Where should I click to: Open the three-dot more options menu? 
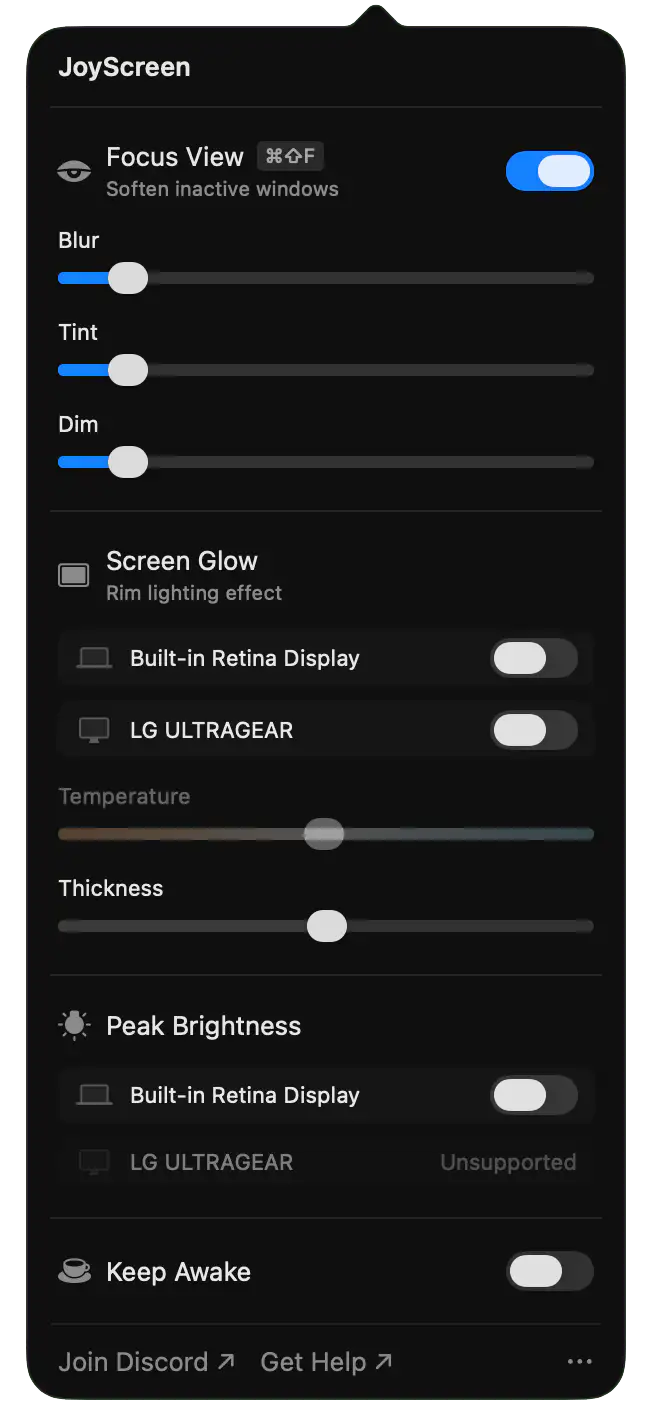(x=580, y=1362)
